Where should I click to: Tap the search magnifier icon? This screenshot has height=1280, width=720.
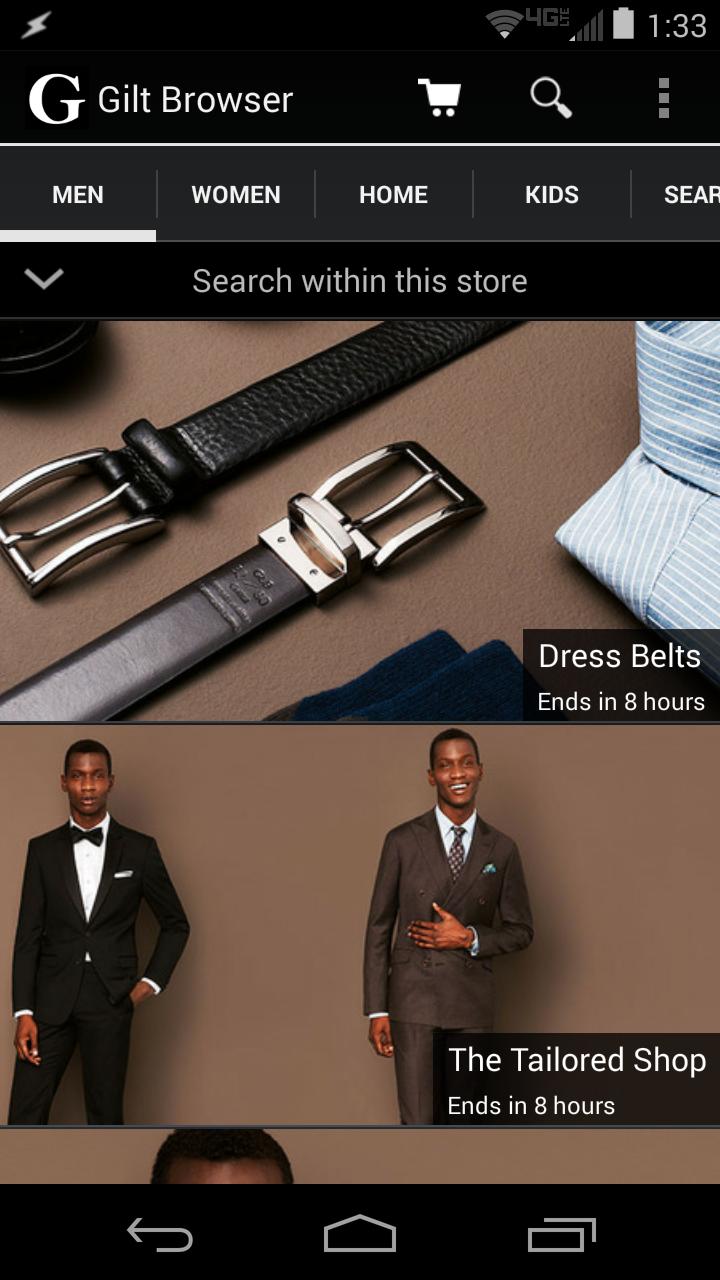point(550,98)
